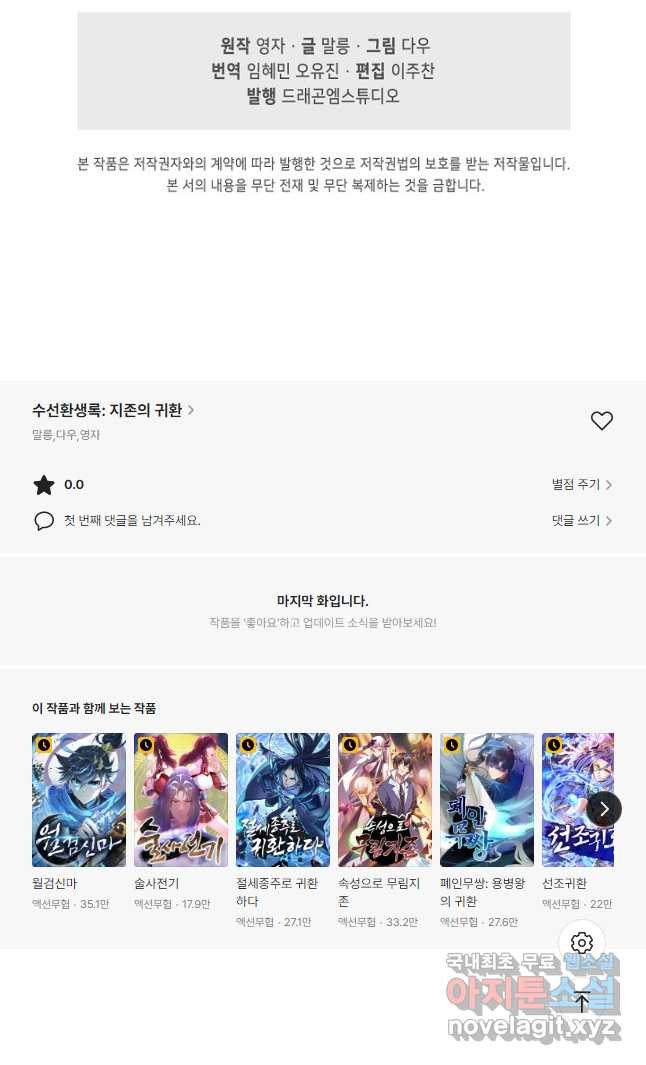Open the 월검신마 comic card
Viewport: 646px width, 1065px height.
click(79, 799)
